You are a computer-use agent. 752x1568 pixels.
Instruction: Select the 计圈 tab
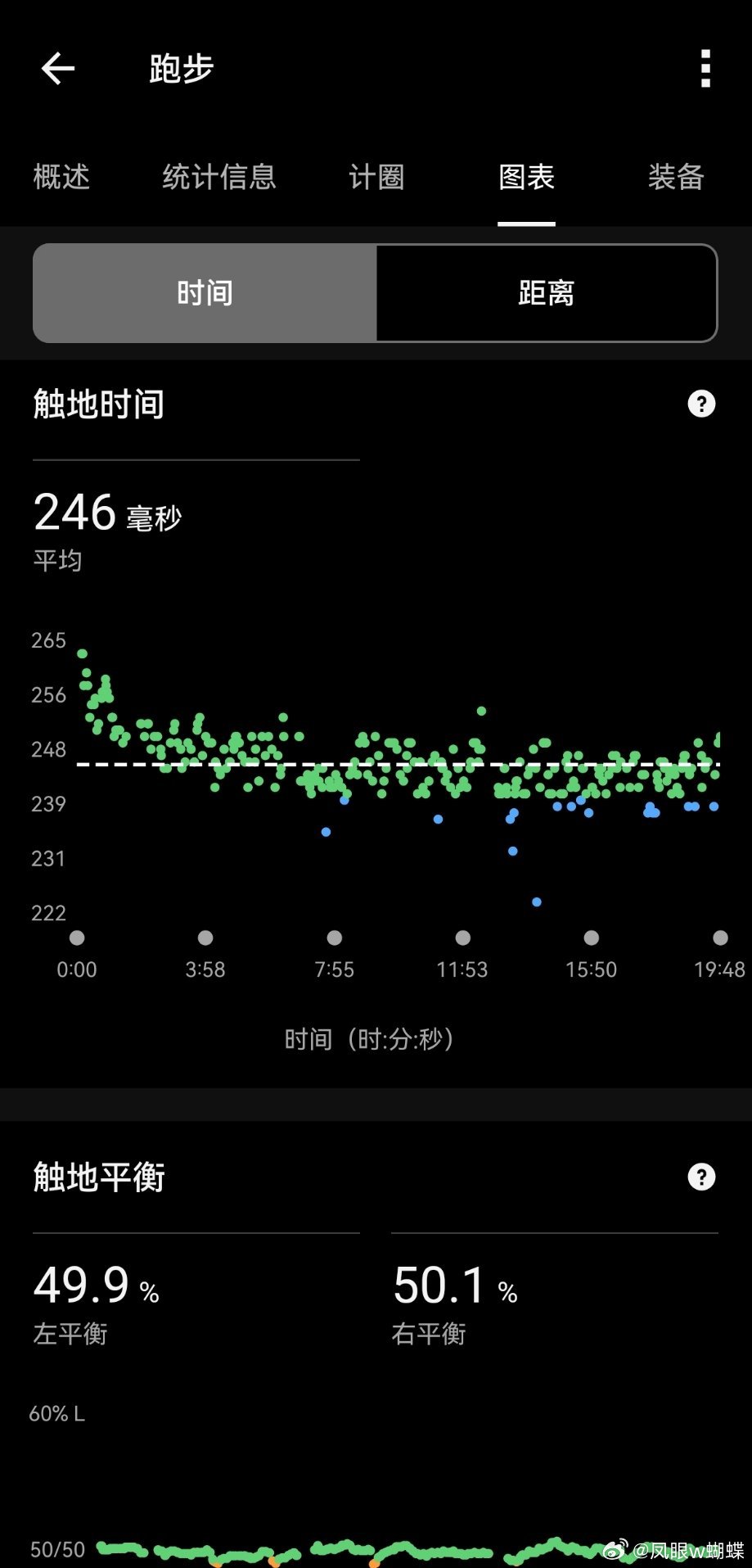(x=376, y=176)
